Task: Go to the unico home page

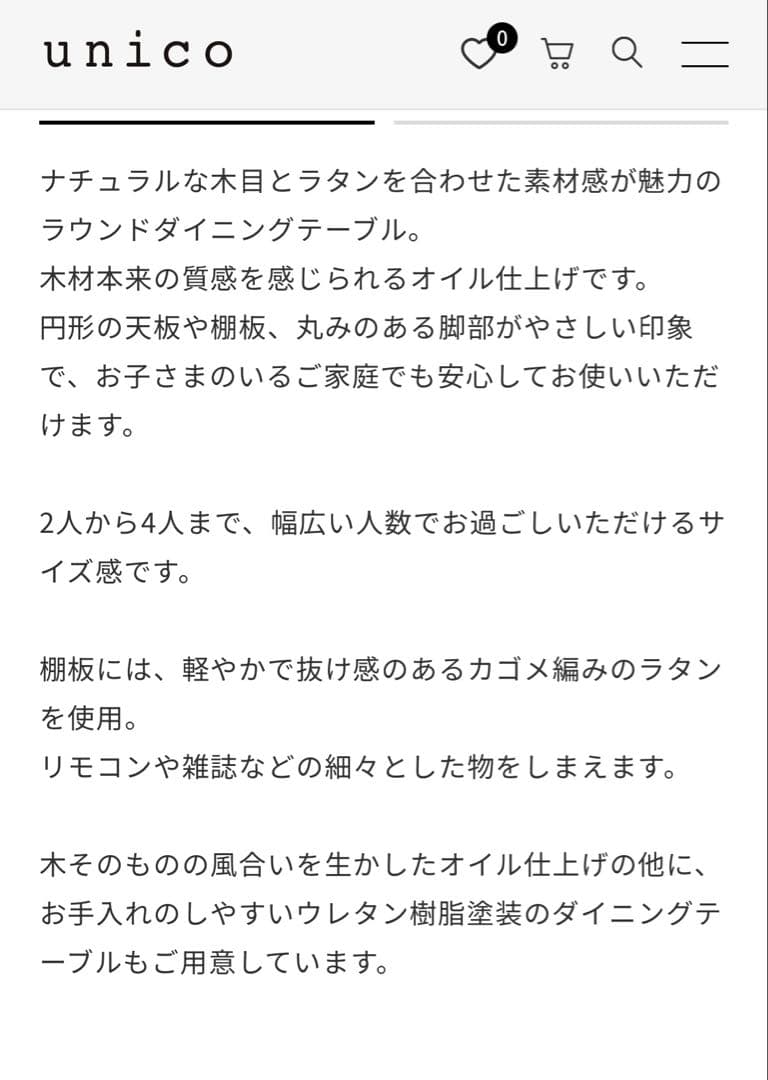Action: coord(138,52)
